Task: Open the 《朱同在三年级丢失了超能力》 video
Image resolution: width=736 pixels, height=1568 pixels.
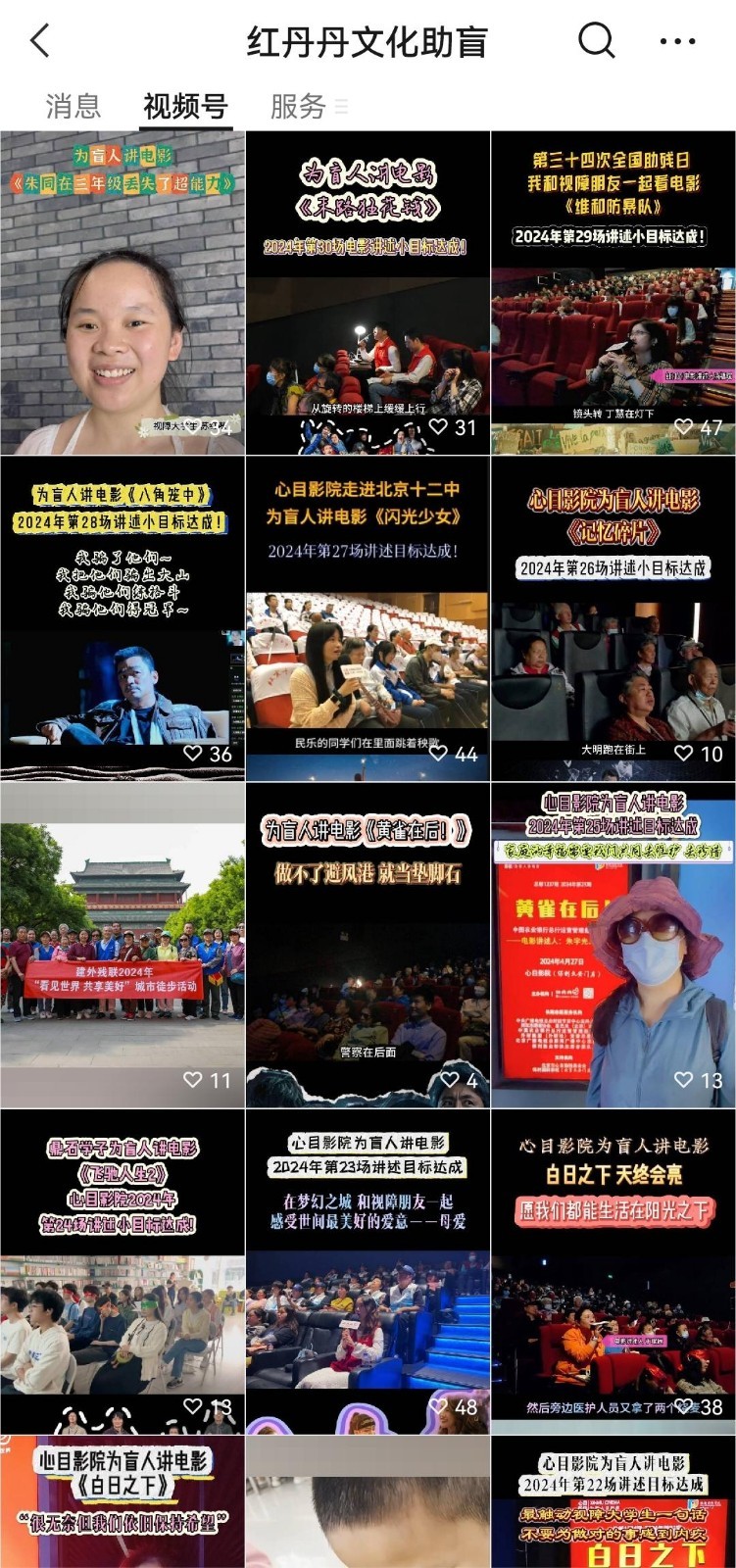Action: click(x=123, y=293)
